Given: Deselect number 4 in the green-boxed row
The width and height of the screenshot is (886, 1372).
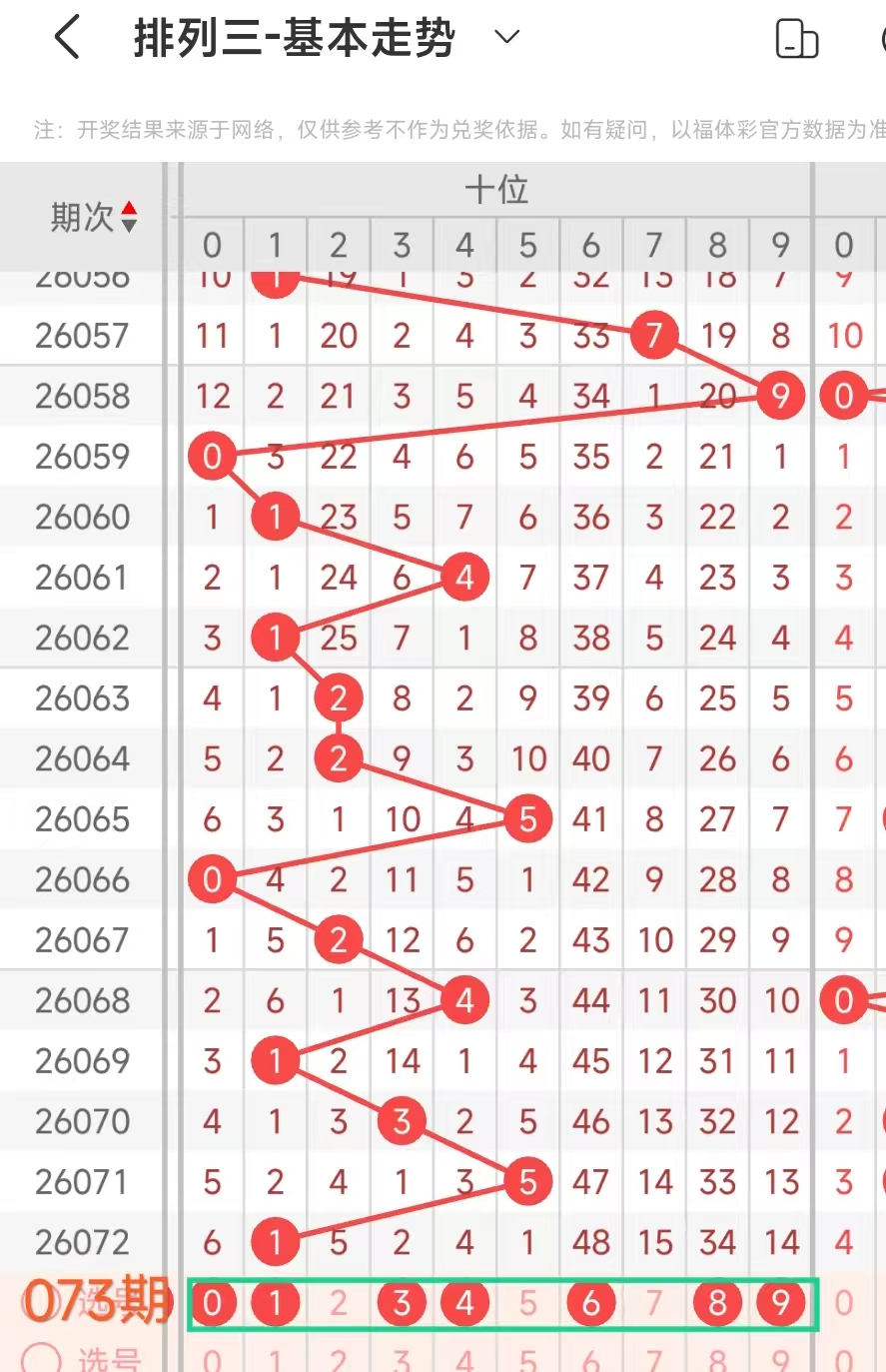Looking at the screenshot, I should click(x=464, y=1303).
